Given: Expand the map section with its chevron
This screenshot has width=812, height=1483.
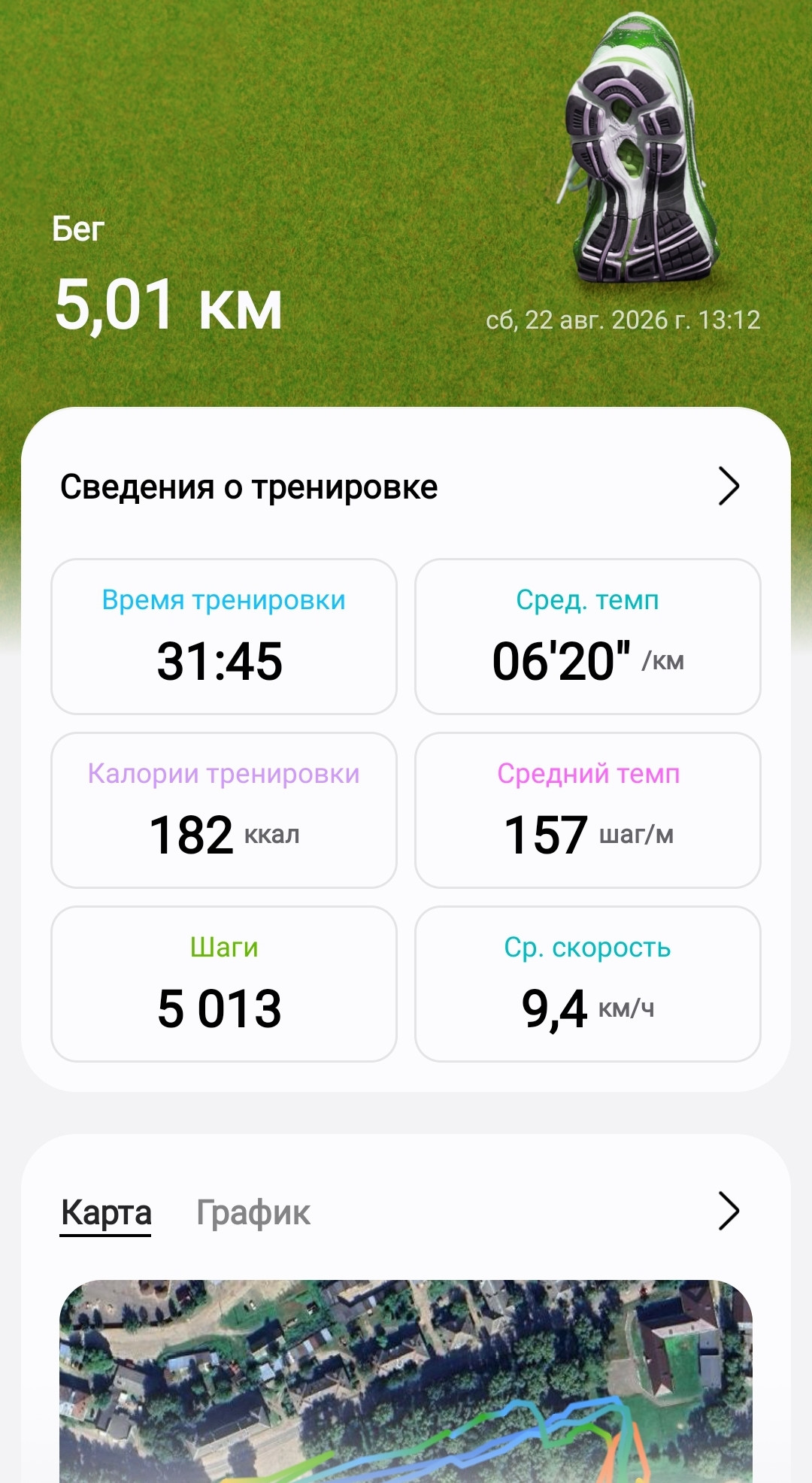Looking at the screenshot, I should pos(729,1211).
